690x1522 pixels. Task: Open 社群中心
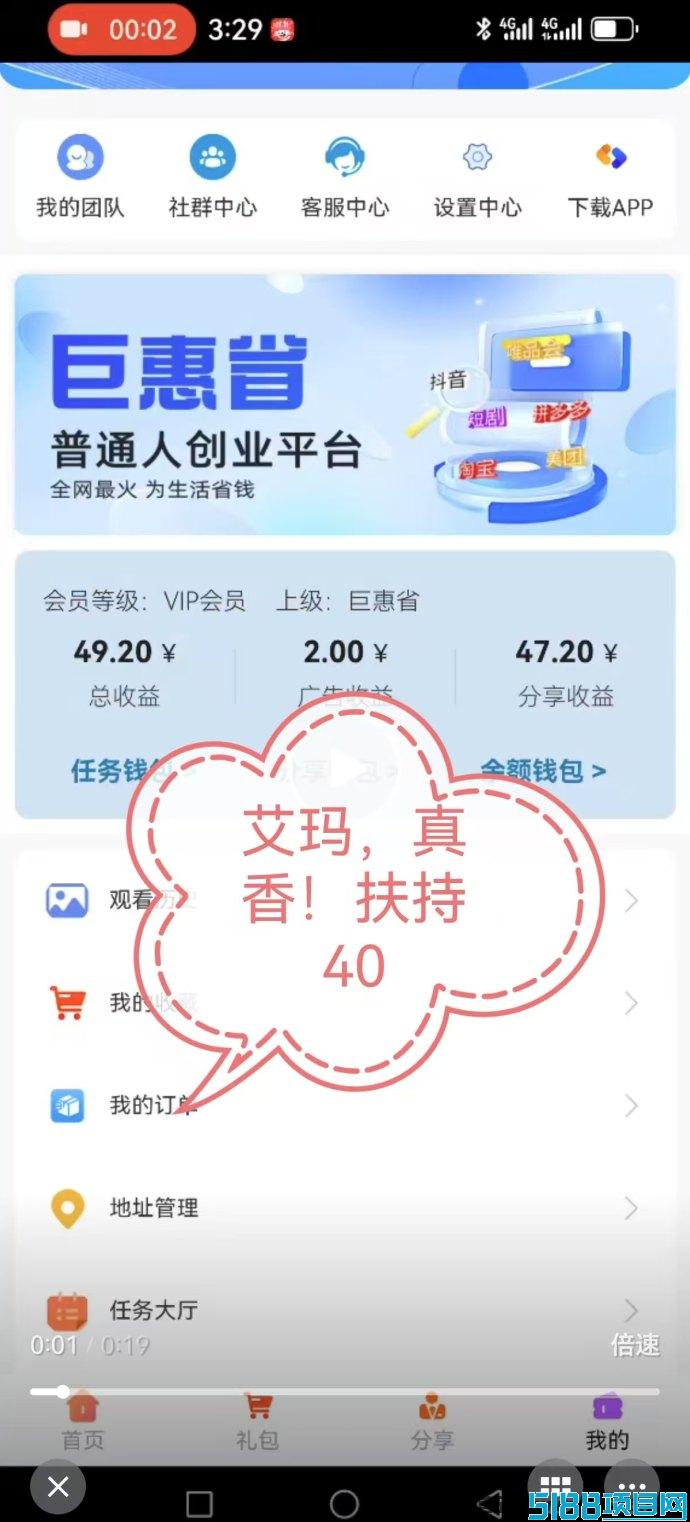click(x=212, y=179)
